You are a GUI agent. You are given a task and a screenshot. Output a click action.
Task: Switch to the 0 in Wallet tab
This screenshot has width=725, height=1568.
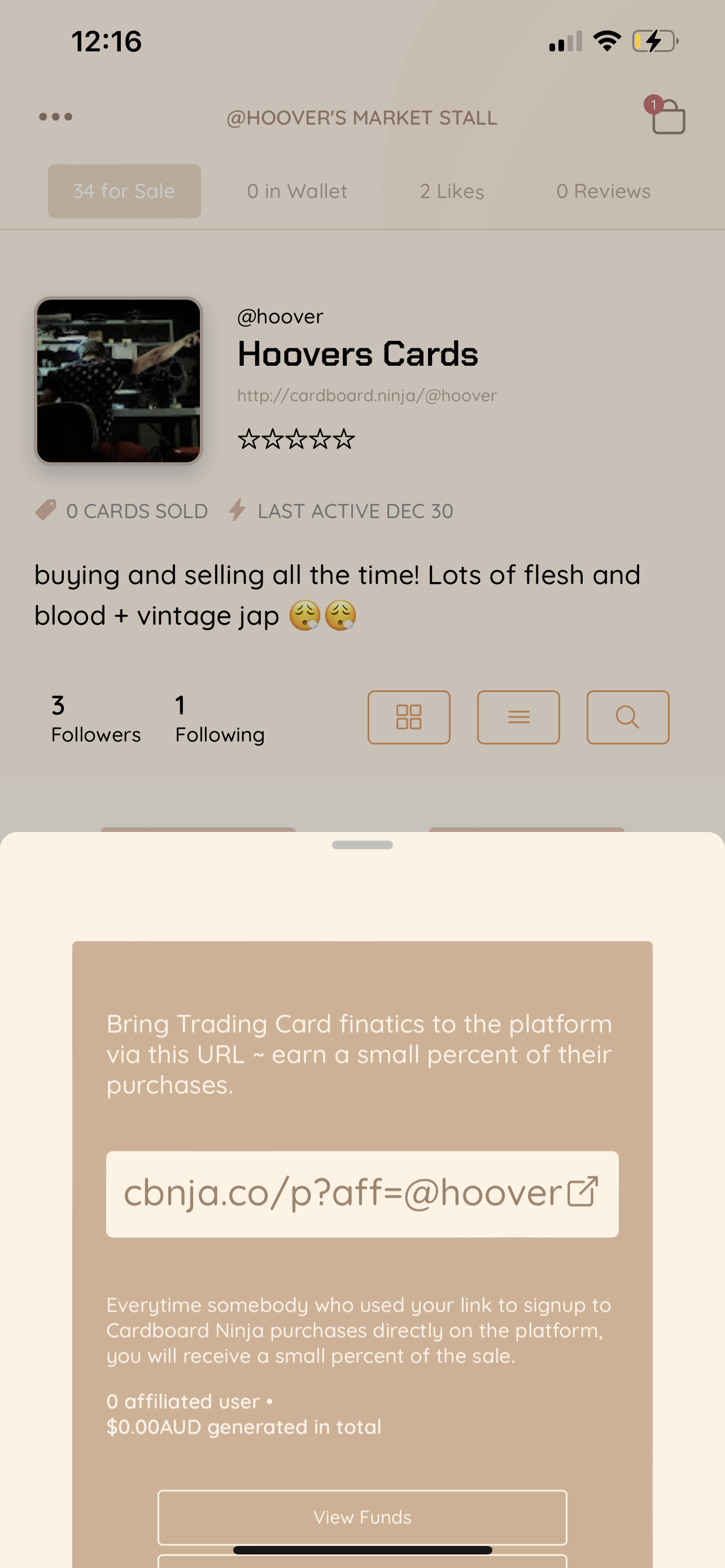(x=297, y=191)
